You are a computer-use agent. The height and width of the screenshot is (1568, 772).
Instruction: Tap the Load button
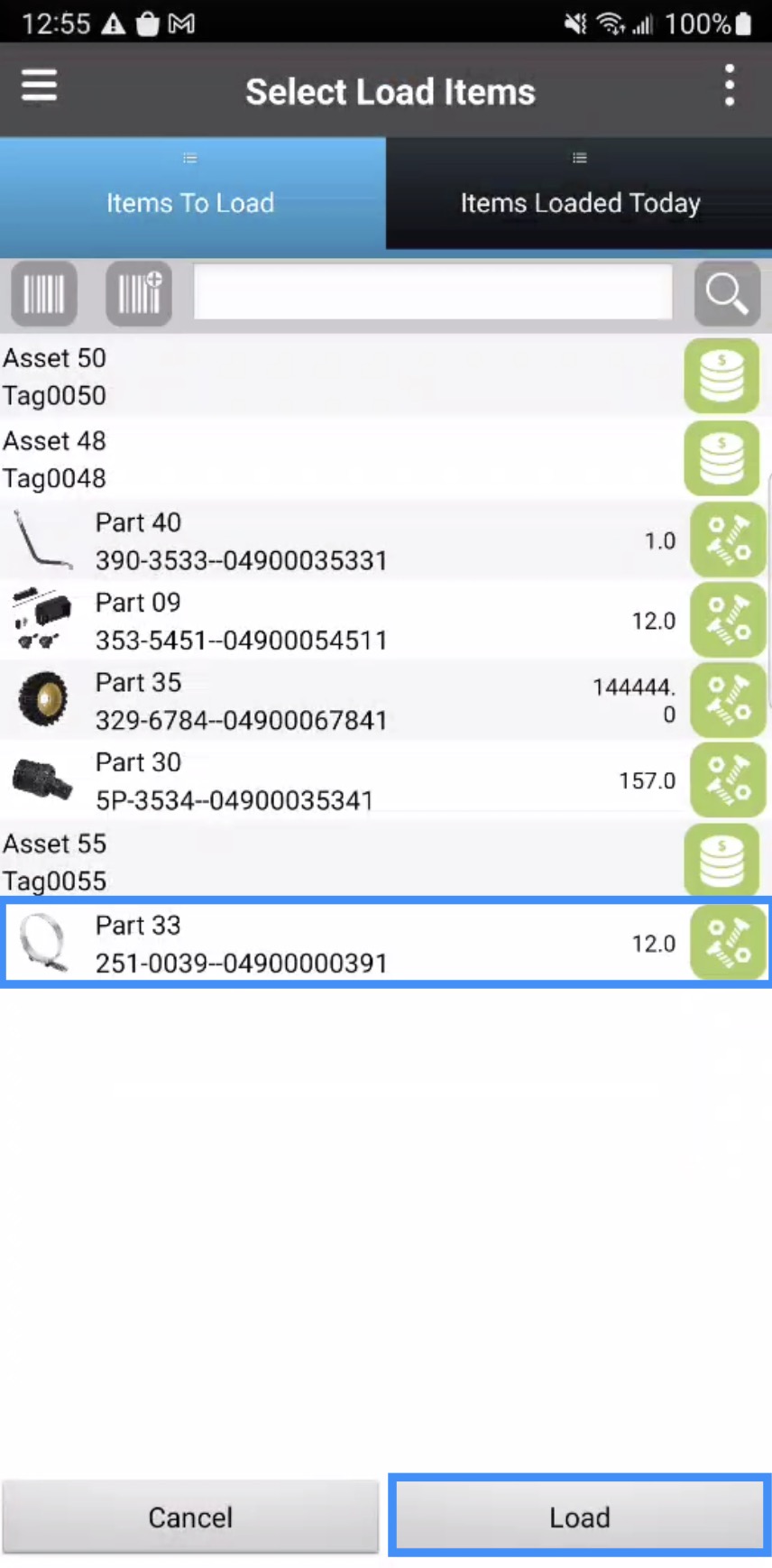(580, 1517)
